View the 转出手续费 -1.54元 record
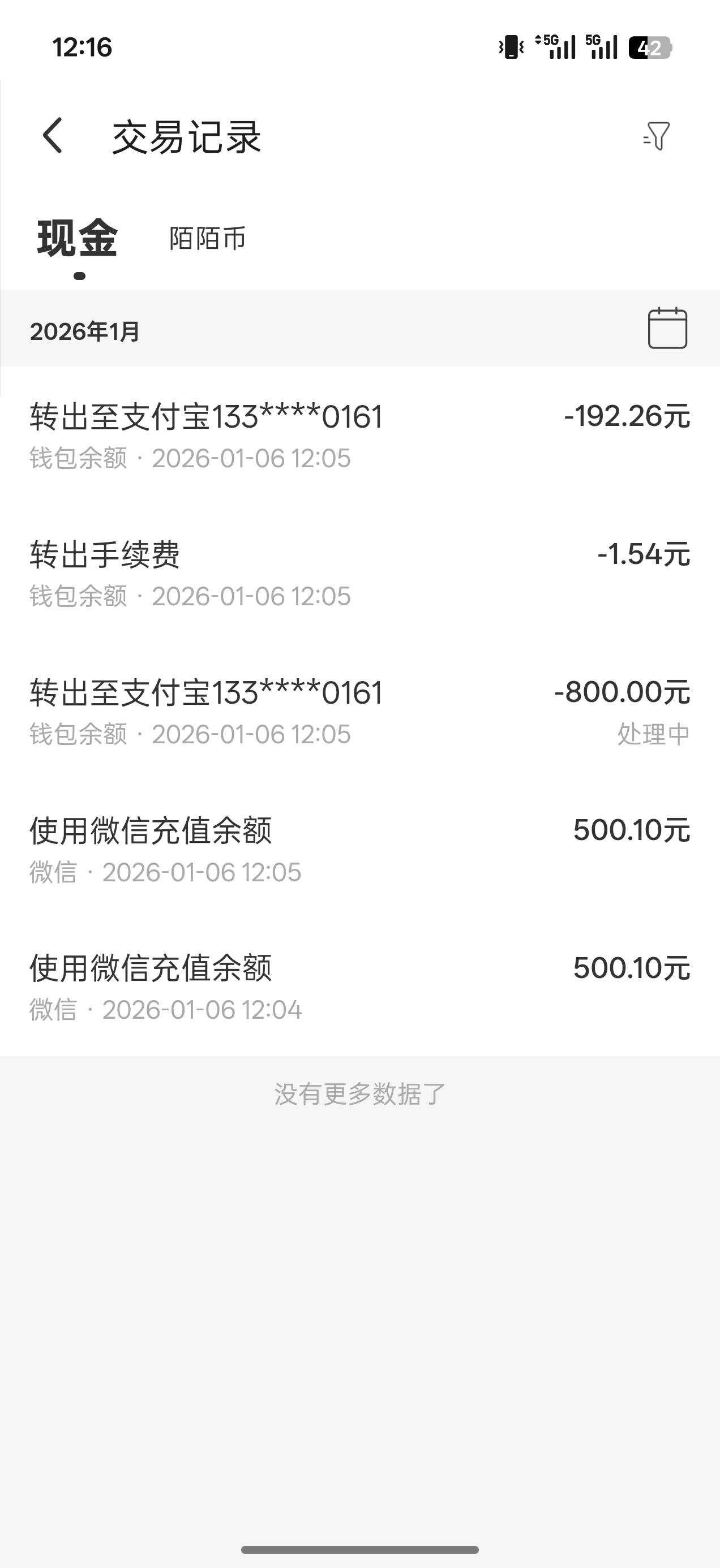Screen dimensions: 720x1568 [x=360, y=574]
